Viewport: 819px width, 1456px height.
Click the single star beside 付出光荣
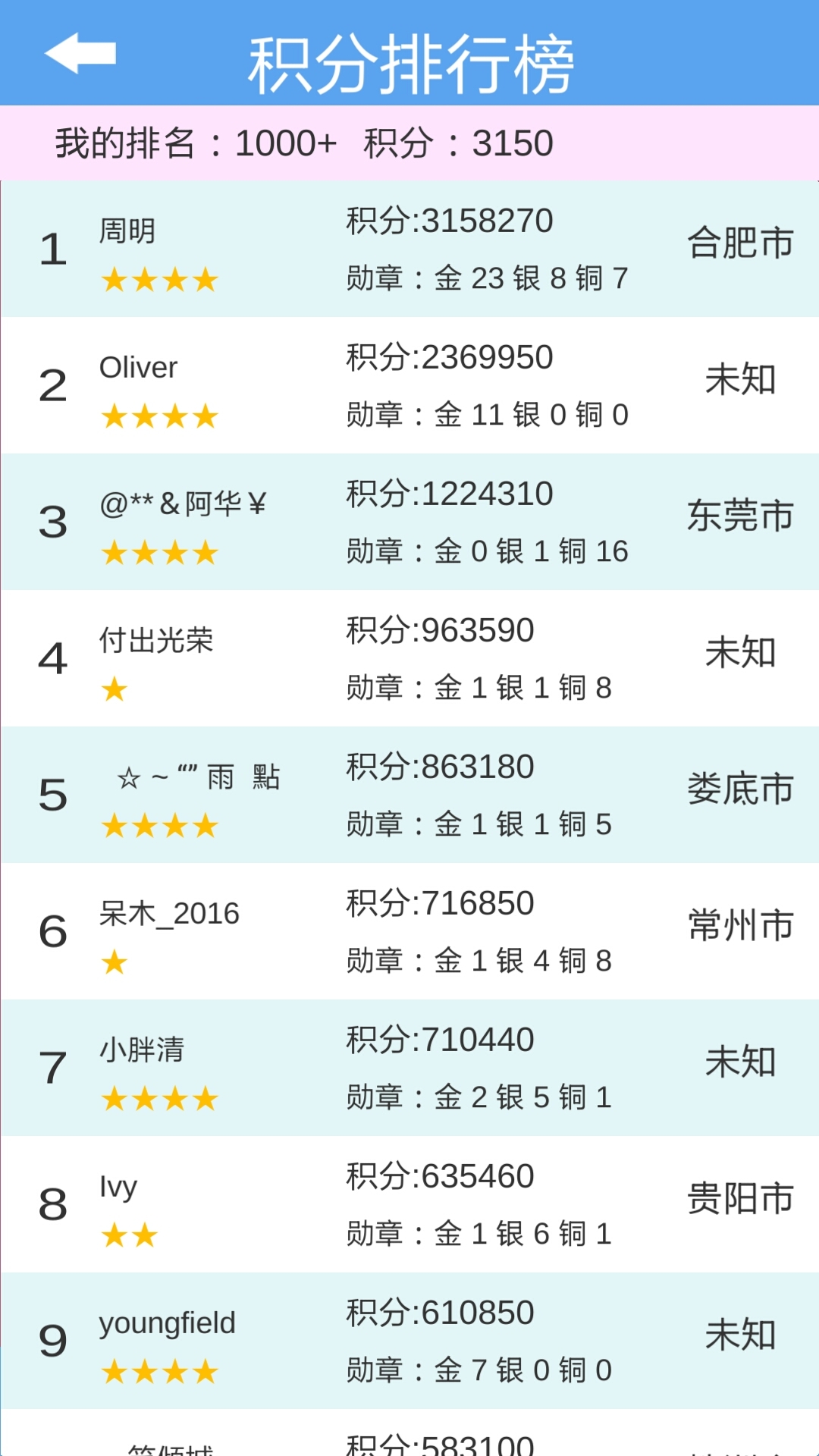pyautogui.click(x=114, y=689)
